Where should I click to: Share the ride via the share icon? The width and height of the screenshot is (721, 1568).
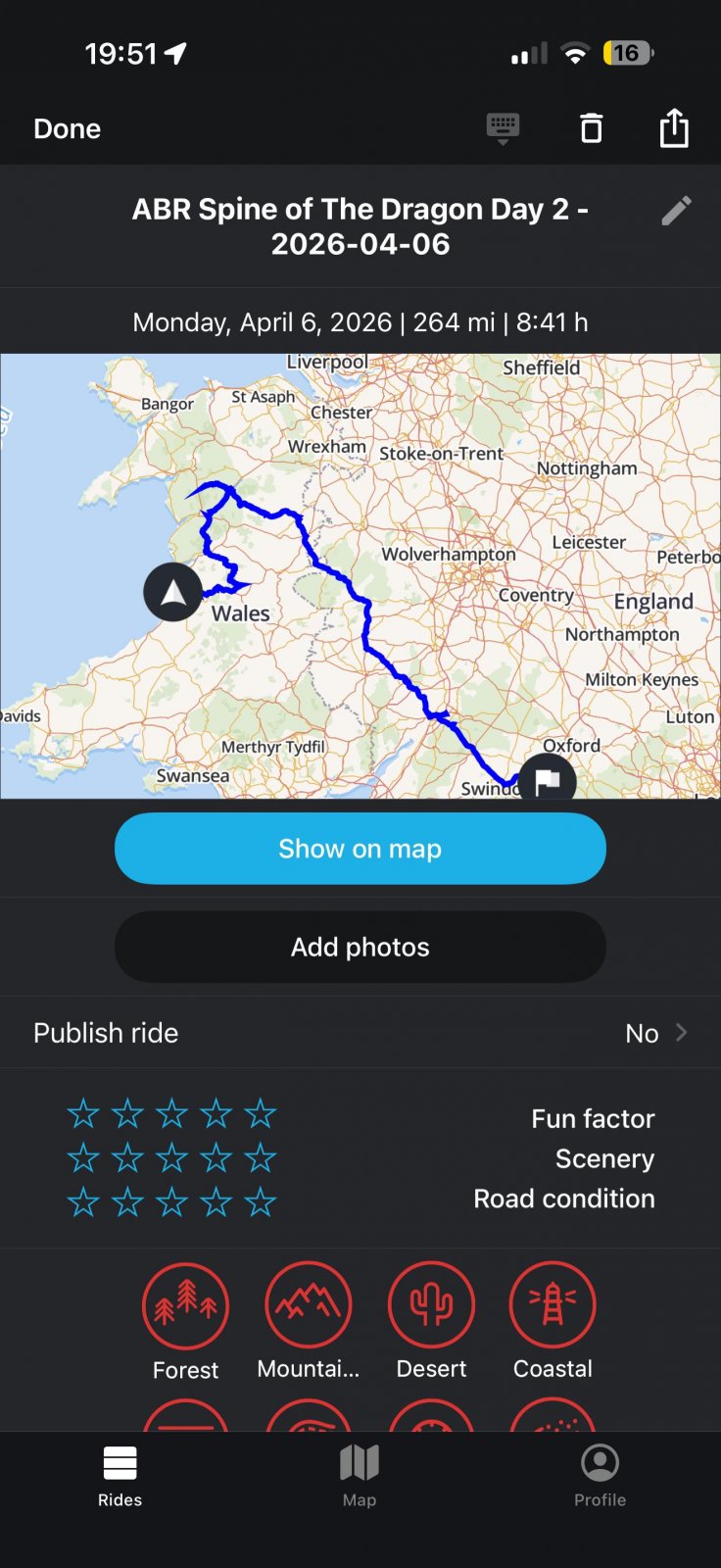674,128
